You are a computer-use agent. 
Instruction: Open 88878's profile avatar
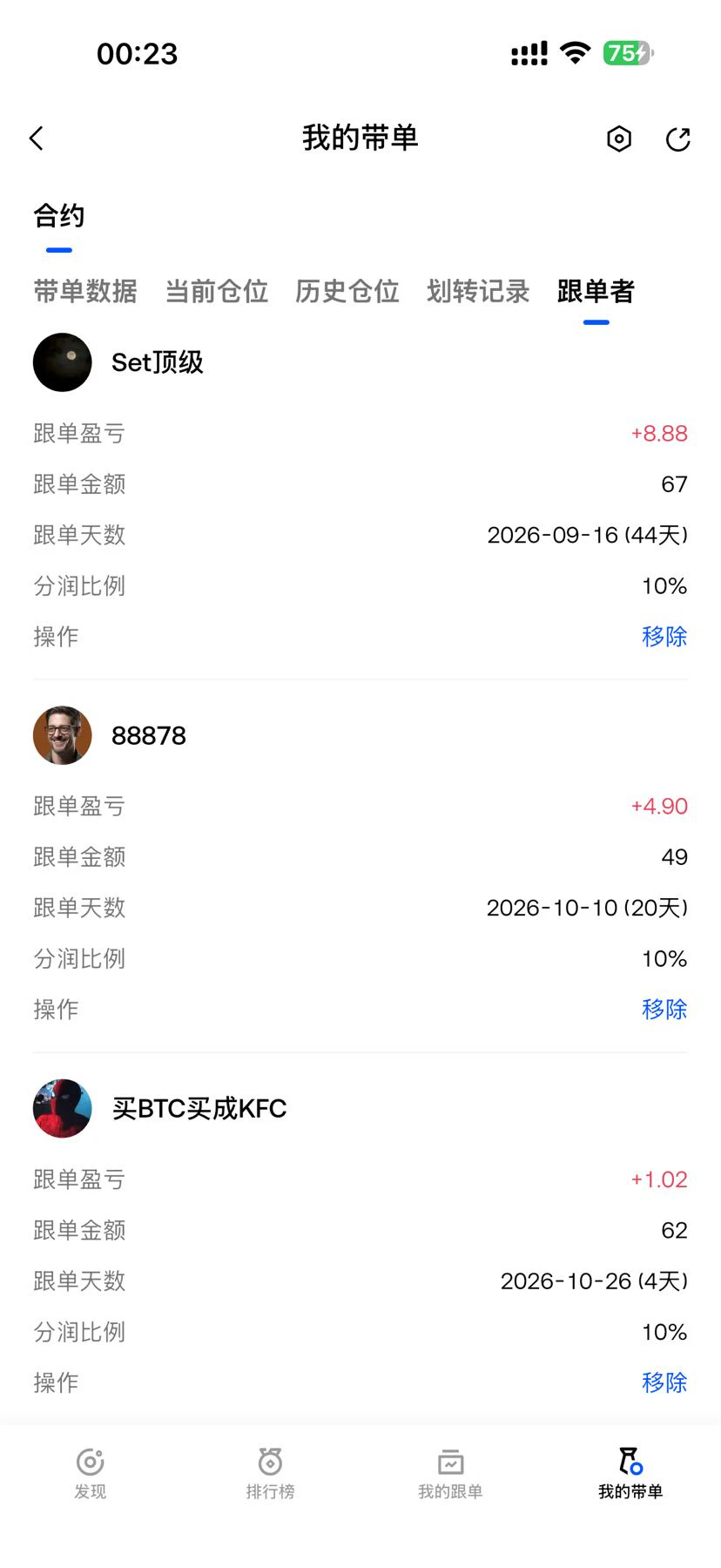coord(63,735)
